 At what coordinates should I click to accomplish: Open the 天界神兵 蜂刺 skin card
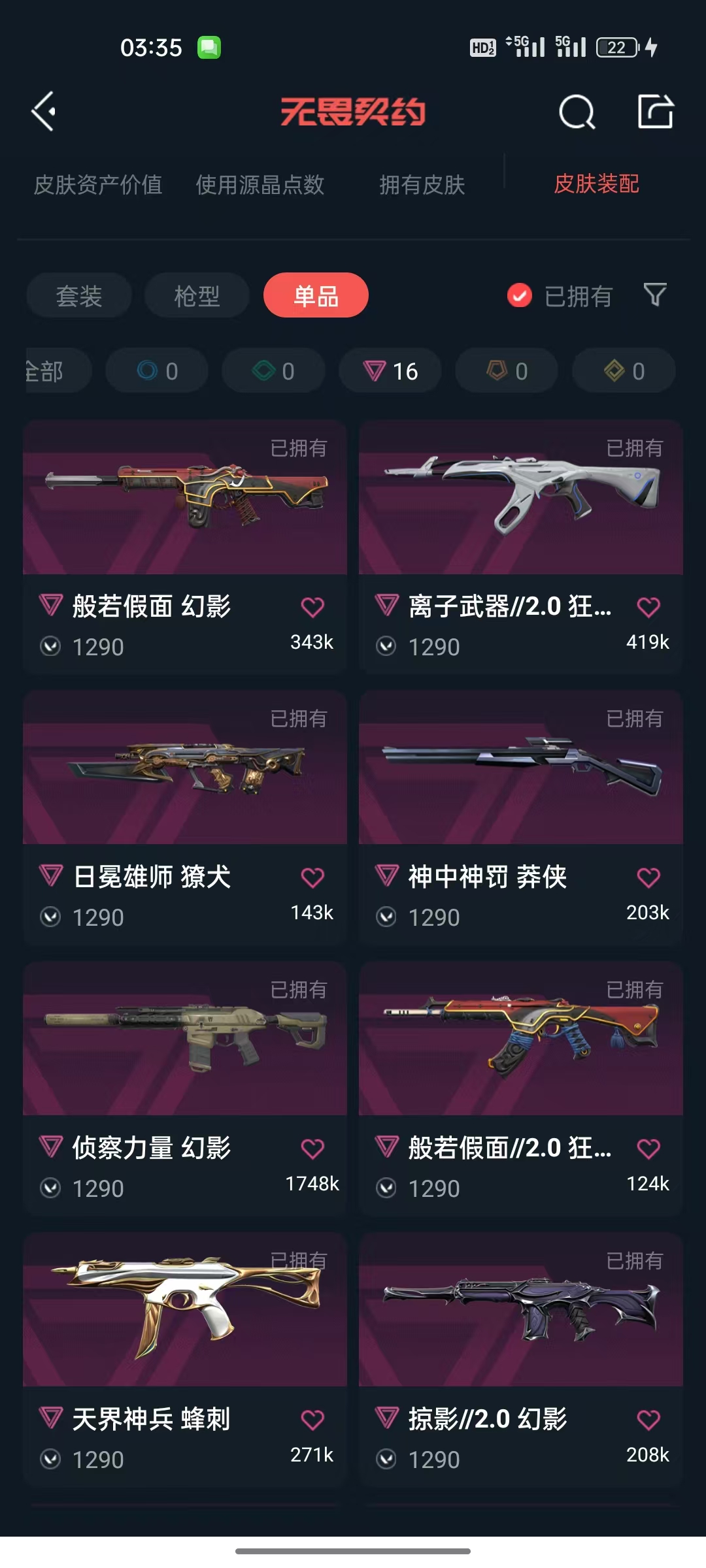click(x=185, y=1360)
